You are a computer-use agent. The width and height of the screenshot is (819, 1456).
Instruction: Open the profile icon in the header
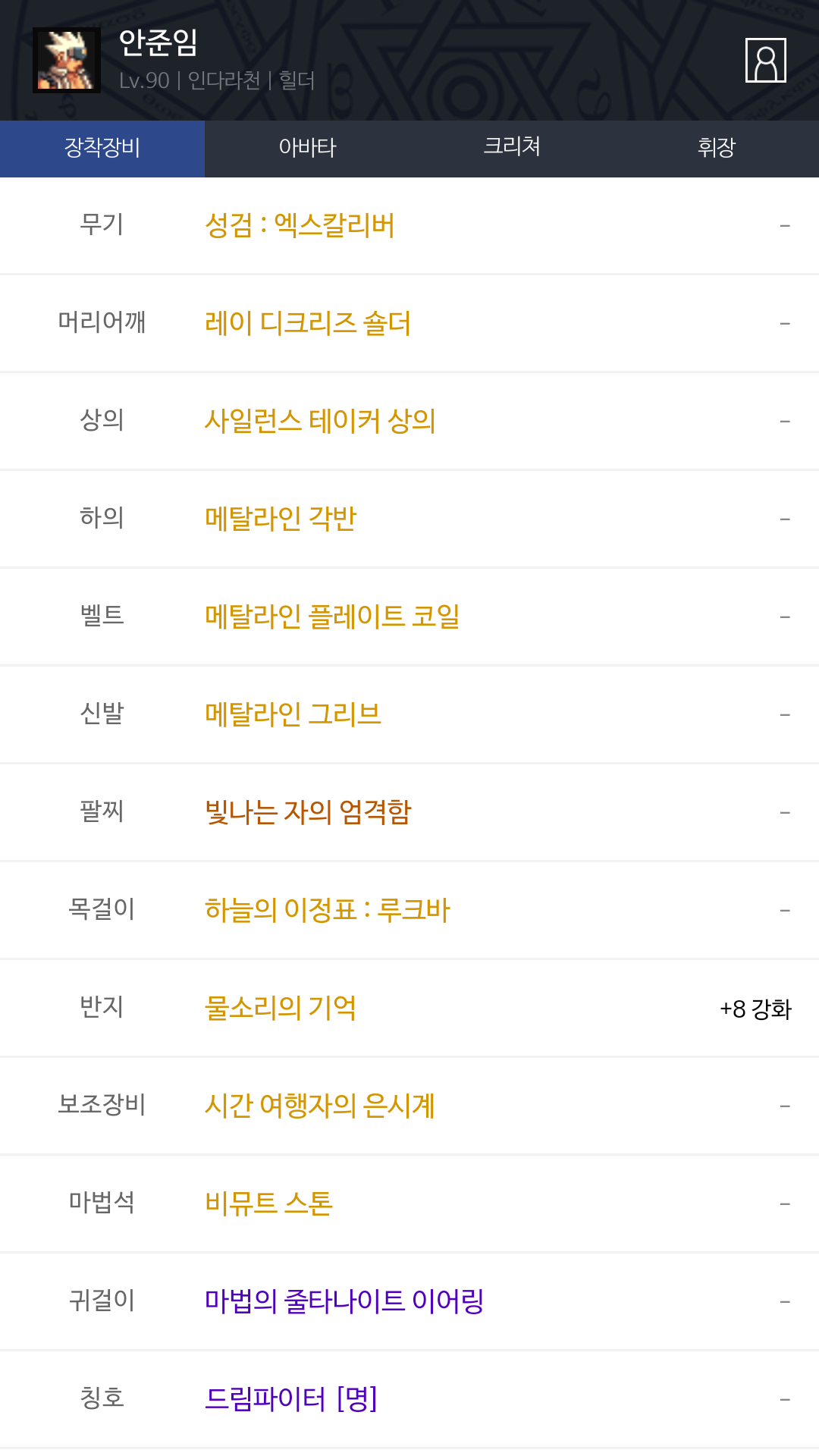[765, 60]
